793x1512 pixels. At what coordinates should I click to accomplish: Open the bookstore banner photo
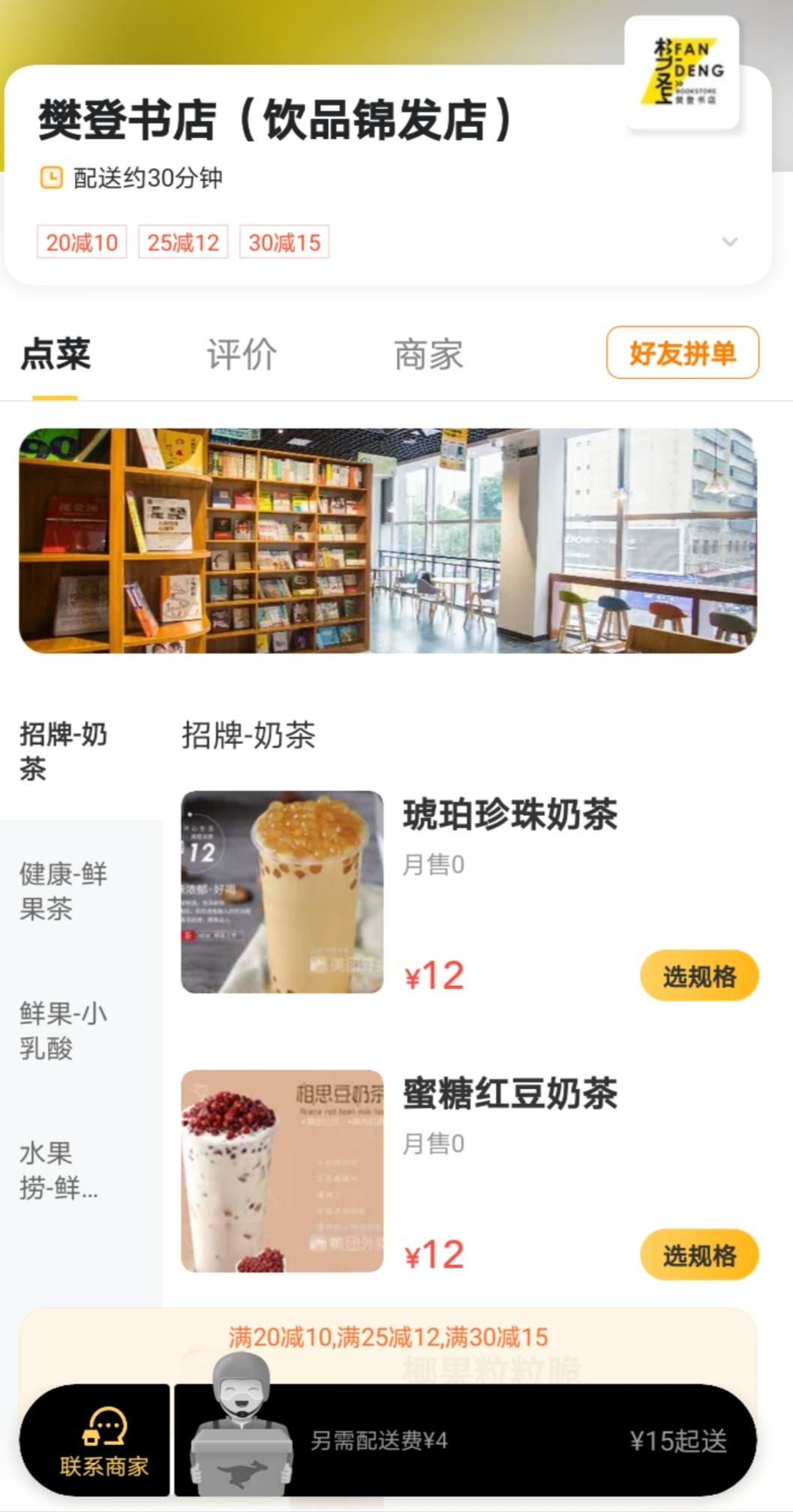coord(387,540)
